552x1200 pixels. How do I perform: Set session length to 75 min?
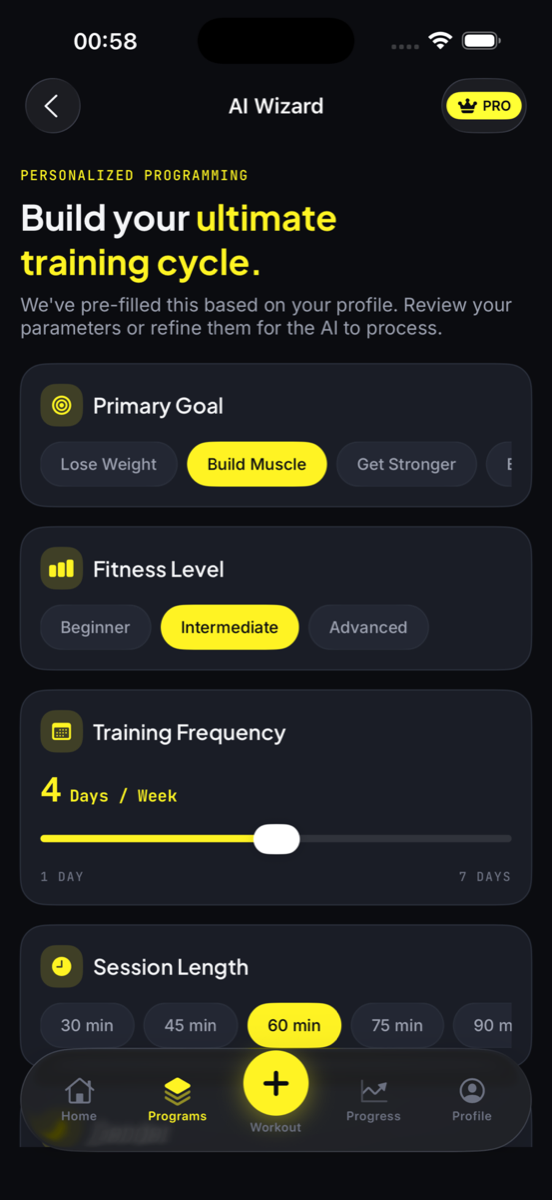(397, 1025)
